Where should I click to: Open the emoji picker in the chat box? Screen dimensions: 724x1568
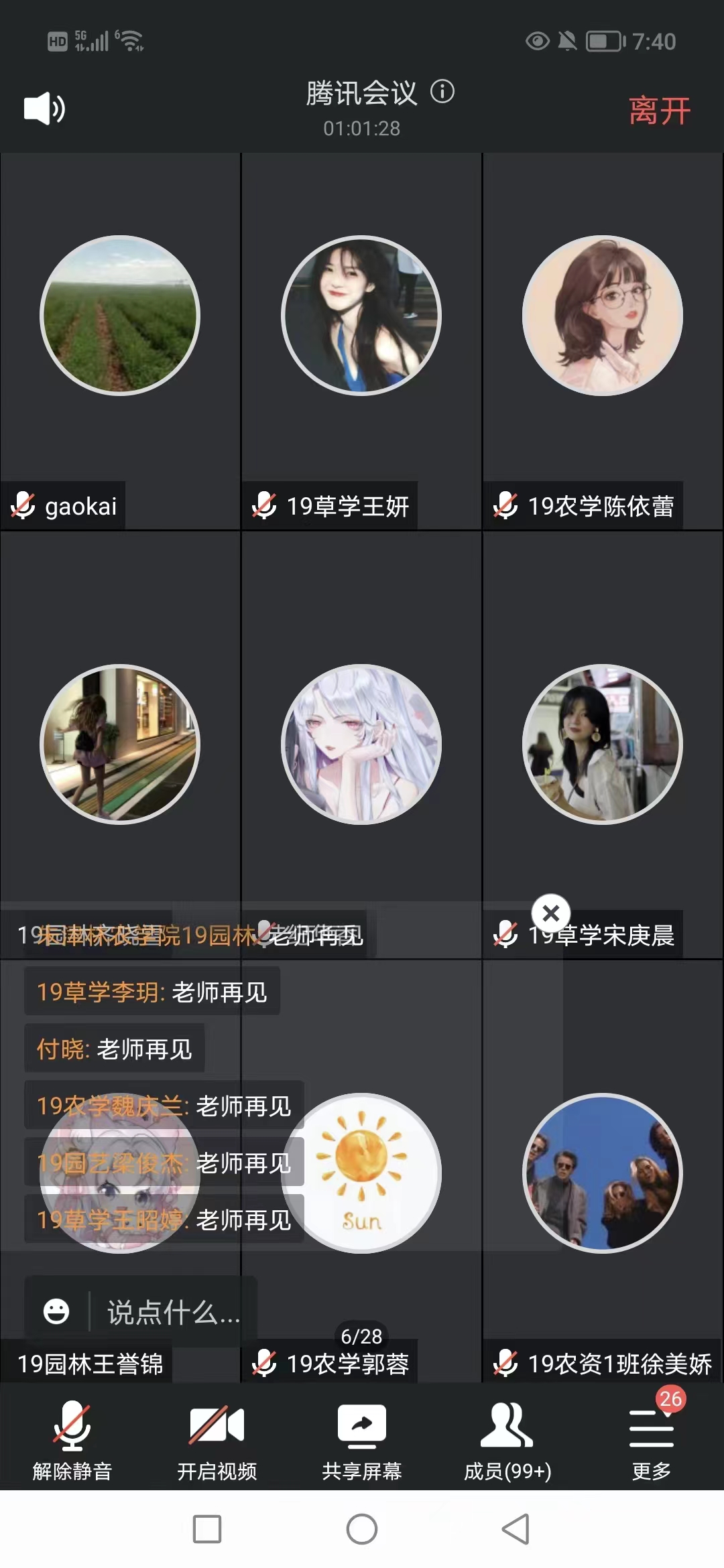pyautogui.click(x=56, y=1311)
